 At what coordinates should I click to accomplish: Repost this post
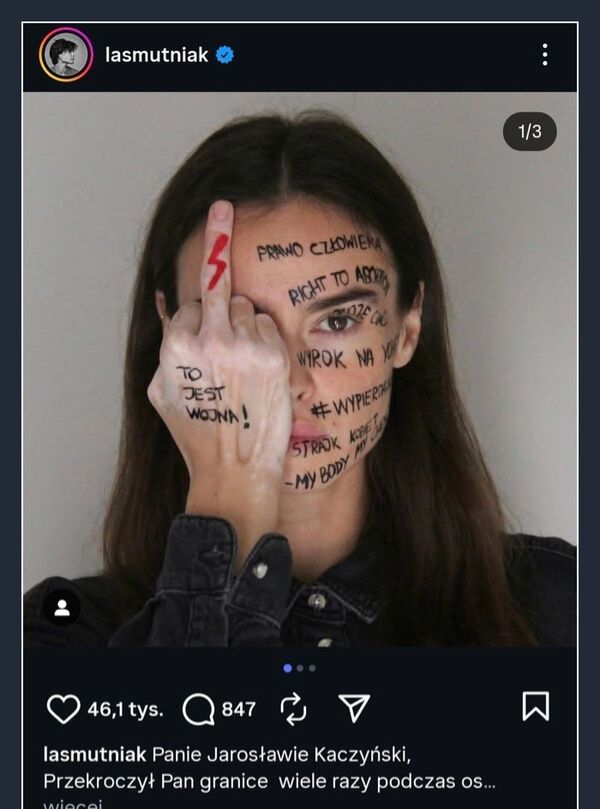(293, 709)
